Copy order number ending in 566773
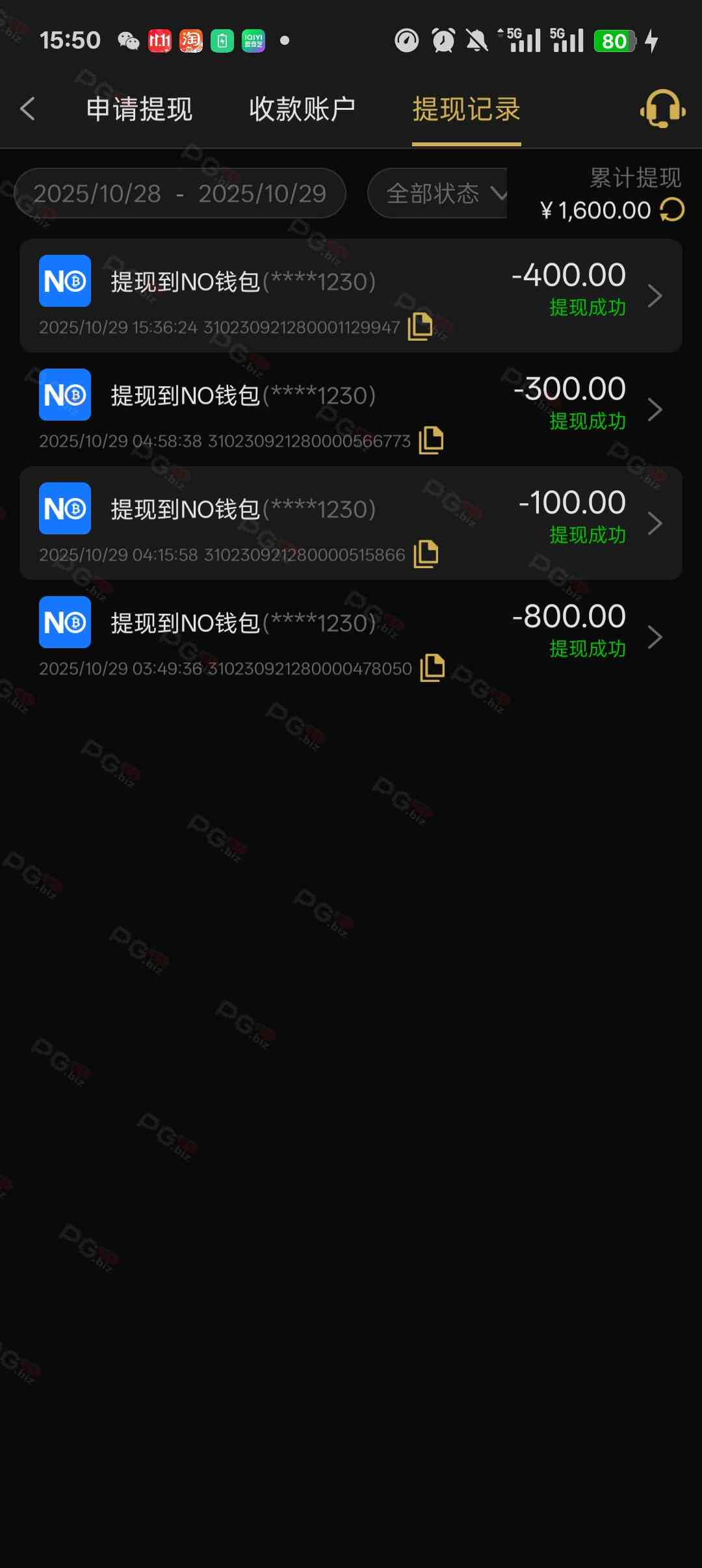Image resolution: width=702 pixels, height=1568 pixels. pyautogui.click(x=431, y=440)
